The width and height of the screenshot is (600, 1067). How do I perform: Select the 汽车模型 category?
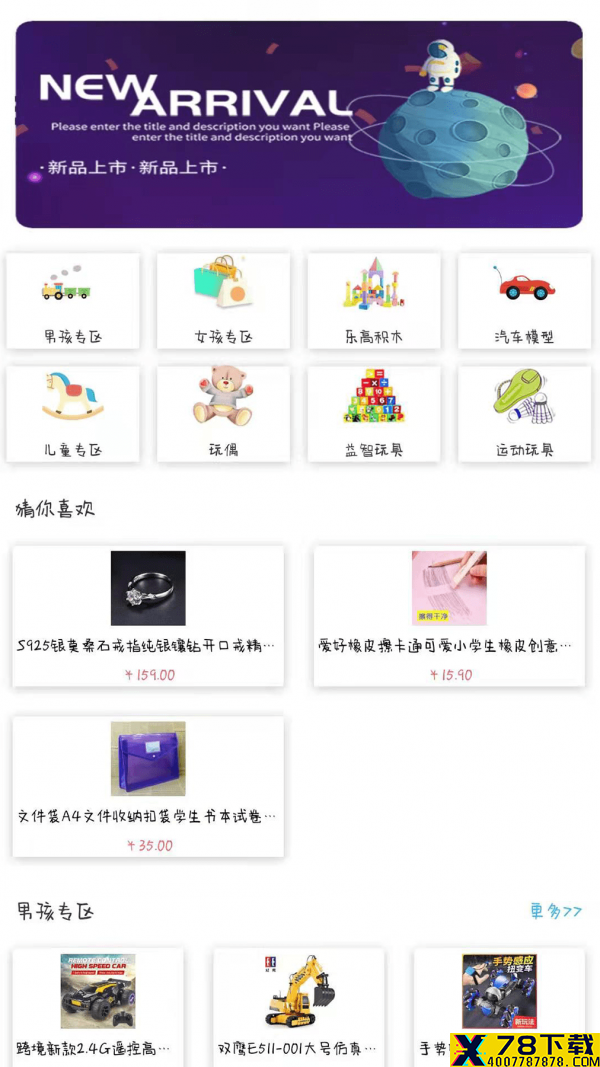(524, 301)
